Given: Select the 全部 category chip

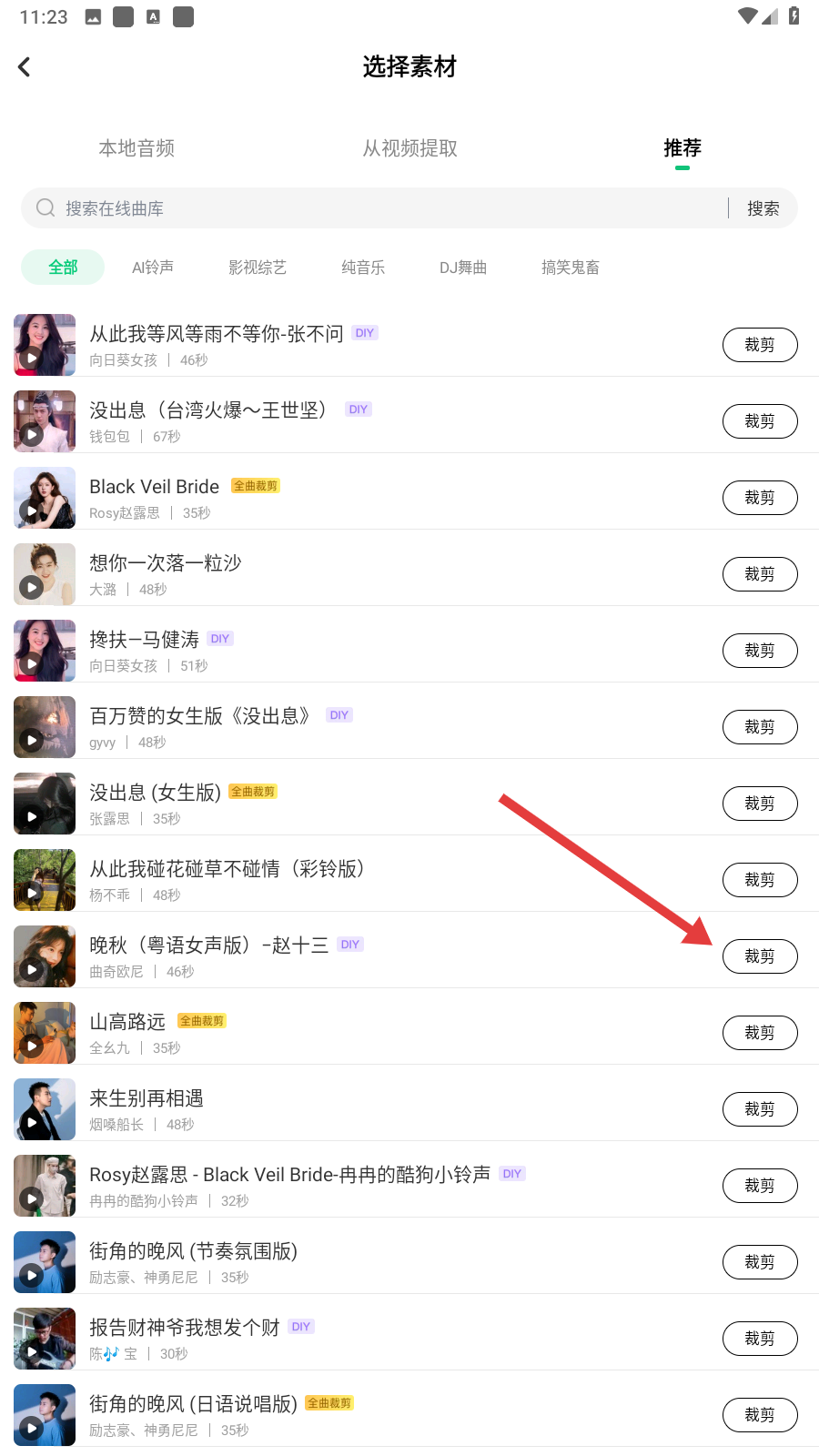Looking at the screenshot, I should (x=63, y=268).
